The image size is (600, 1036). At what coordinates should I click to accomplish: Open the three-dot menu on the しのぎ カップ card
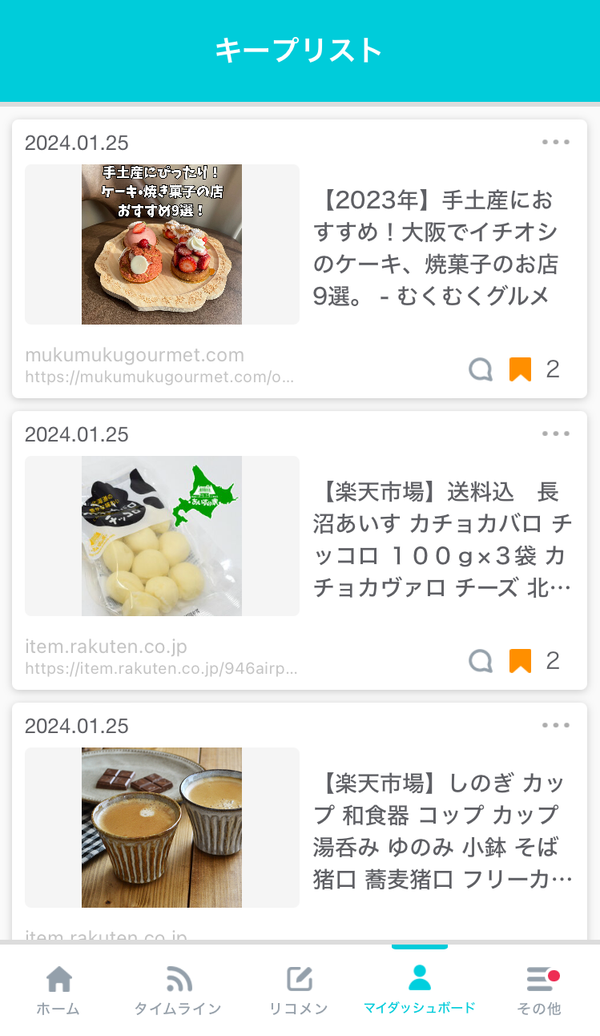pyautogui.click(x=555, y=725)
